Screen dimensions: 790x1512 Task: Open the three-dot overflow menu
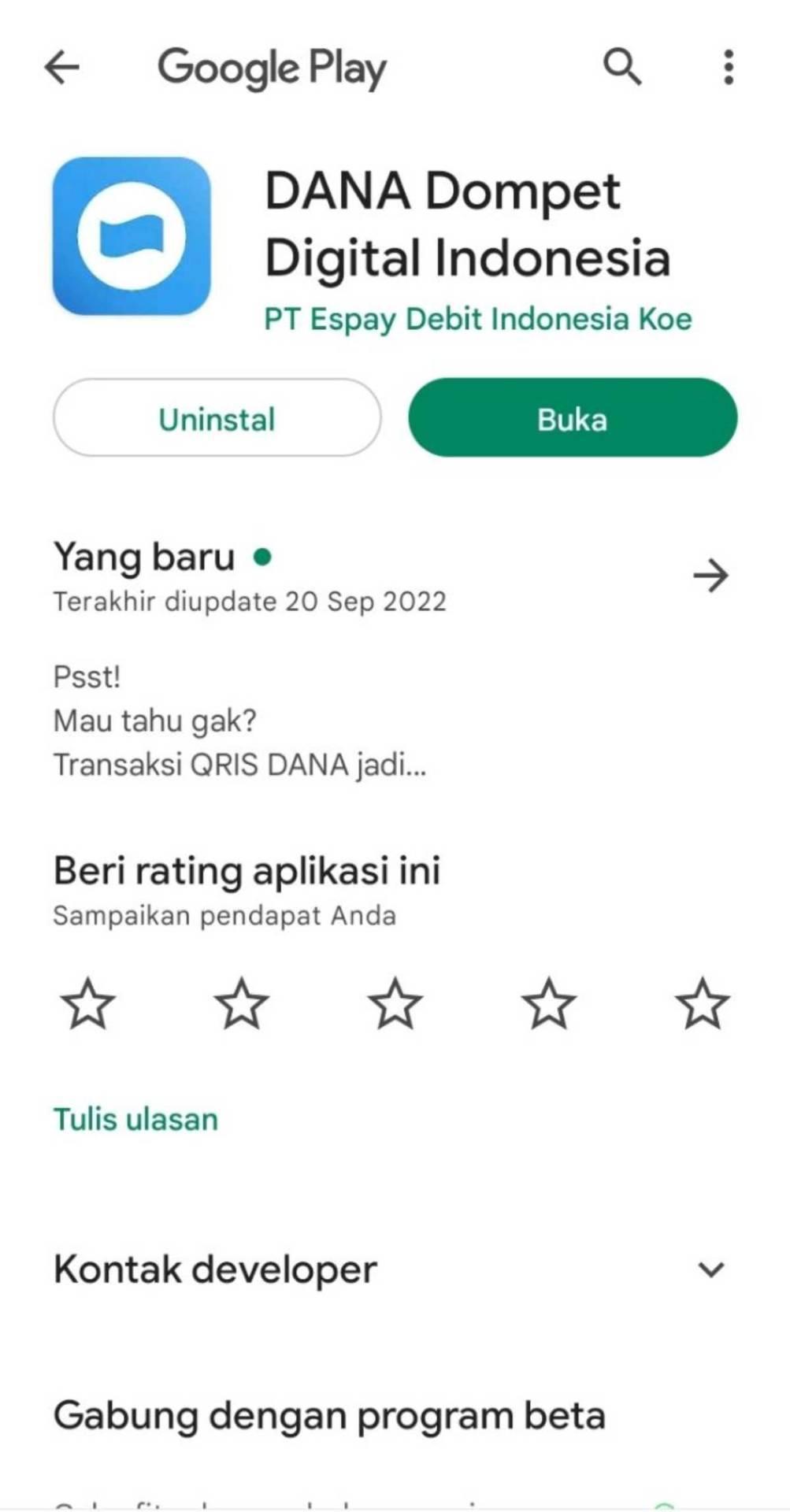pyautogui.click(x=729, y=68)
